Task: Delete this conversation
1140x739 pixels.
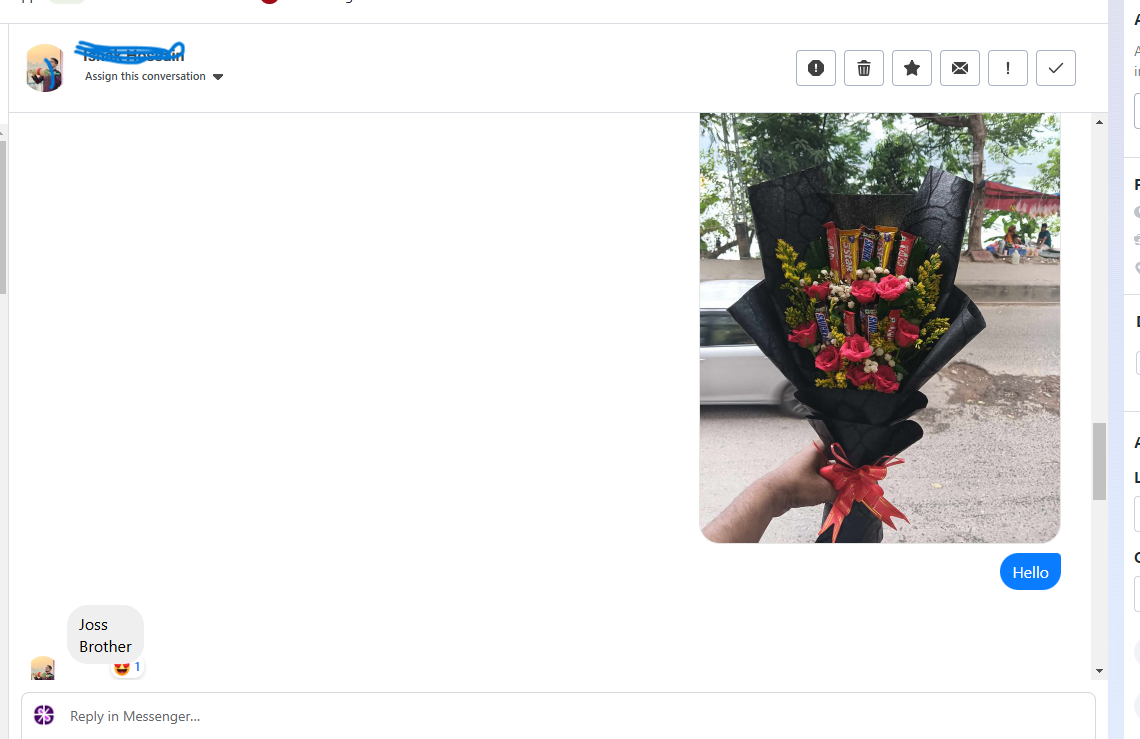Action: coord(863,68)
